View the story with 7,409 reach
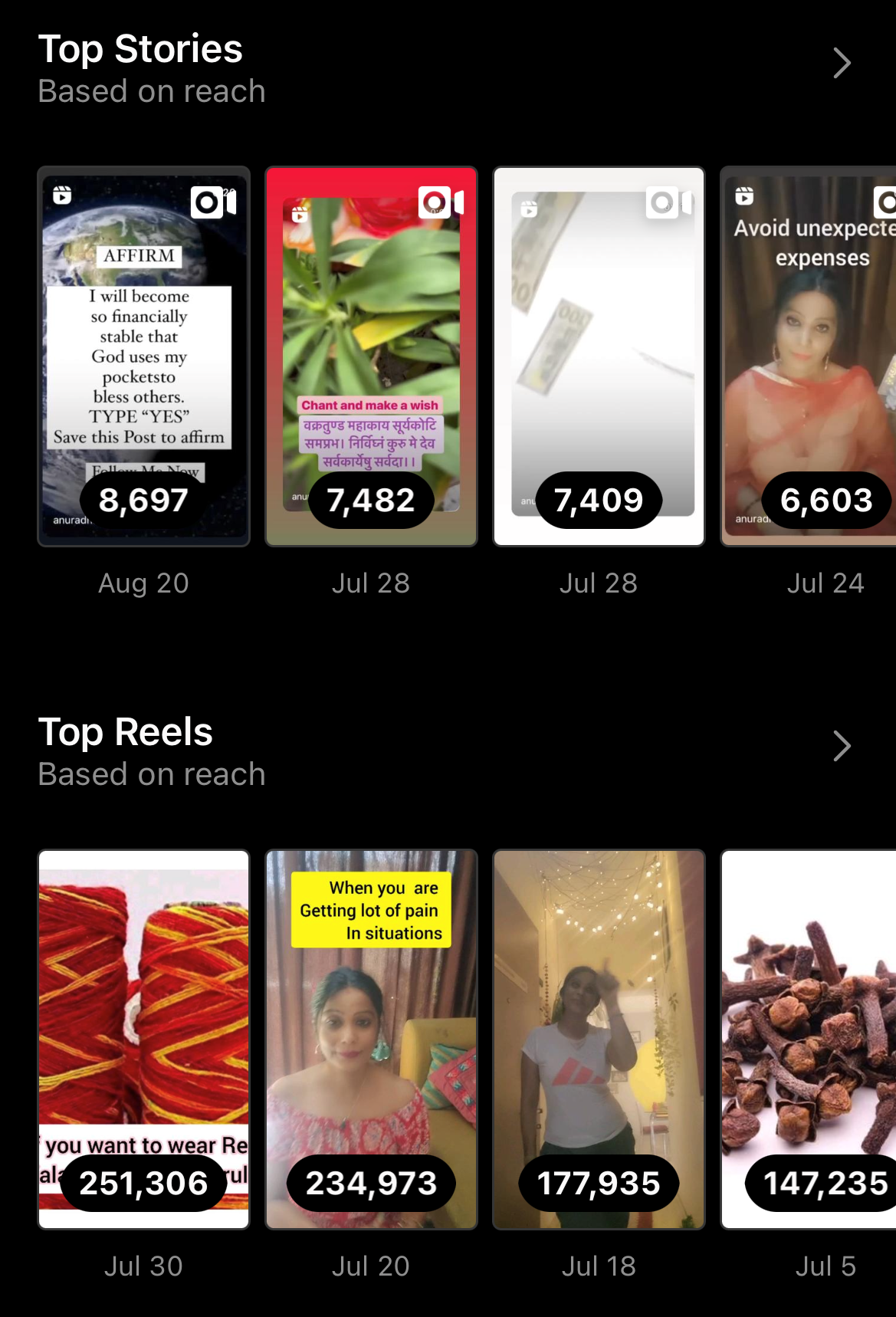Screen dimensions: 896x1317 (x=599, y=356)
